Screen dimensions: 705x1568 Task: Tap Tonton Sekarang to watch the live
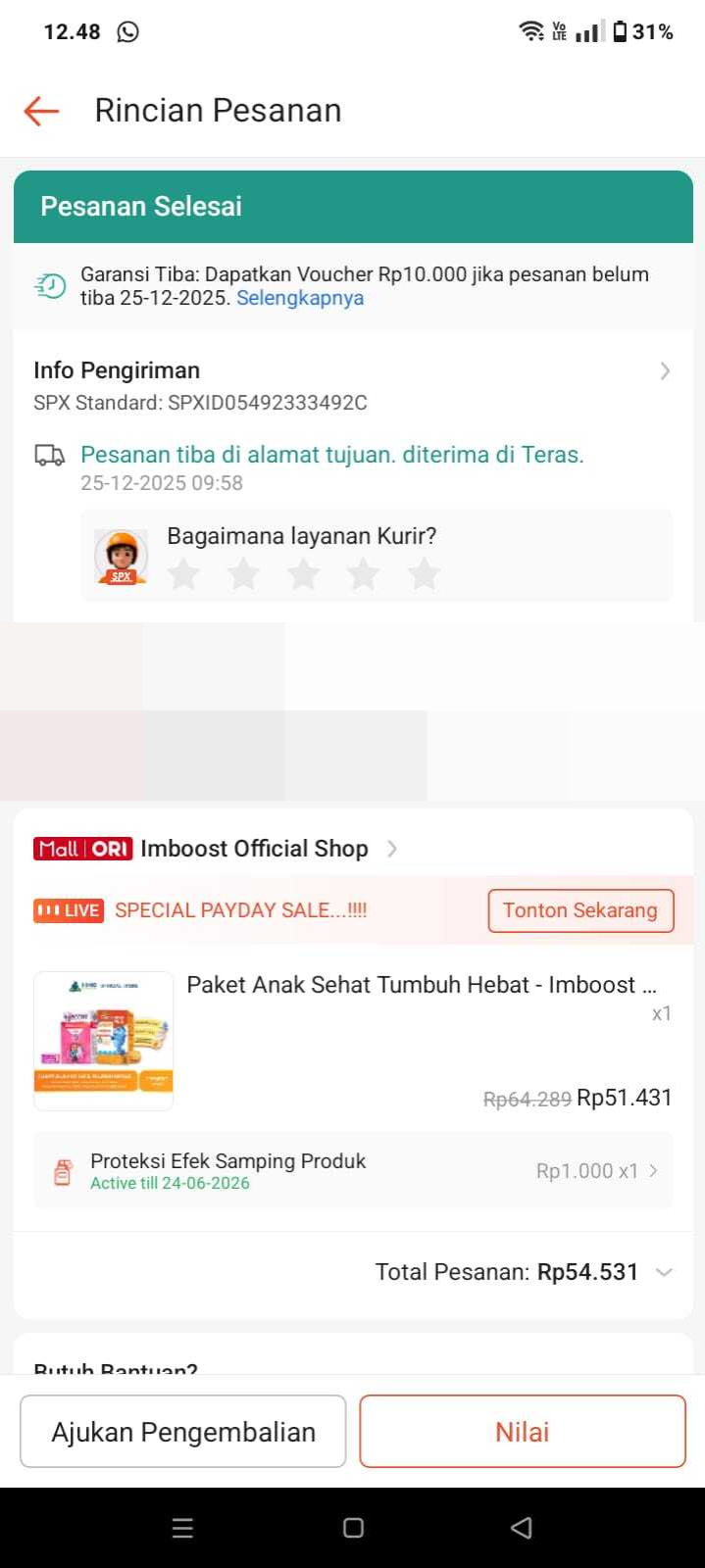pyautogui.click(x=580, y=910)
